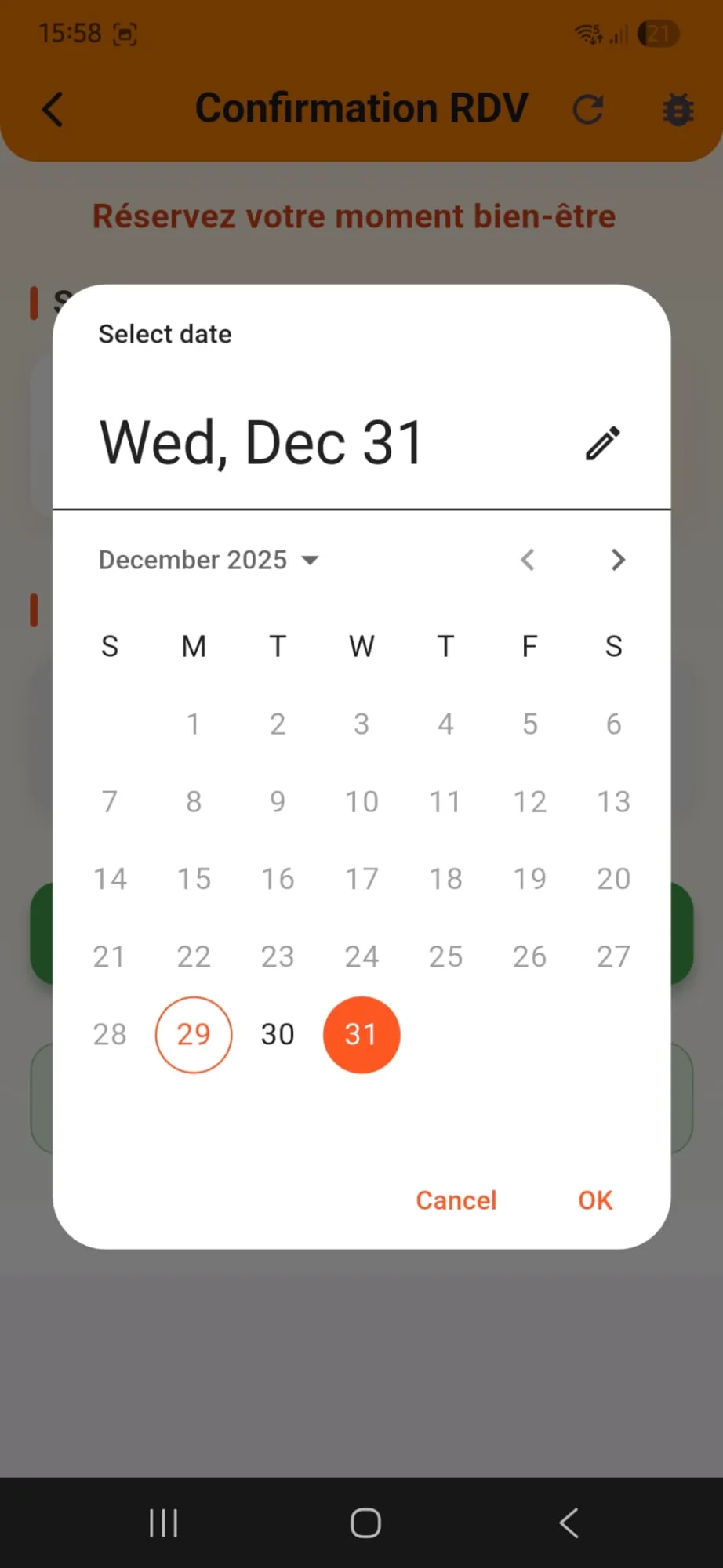Image resolution: width=723 pixels, height=1568 pixels.
Task: Tap the QR scanner icon in the status bar
Action: 125,33
